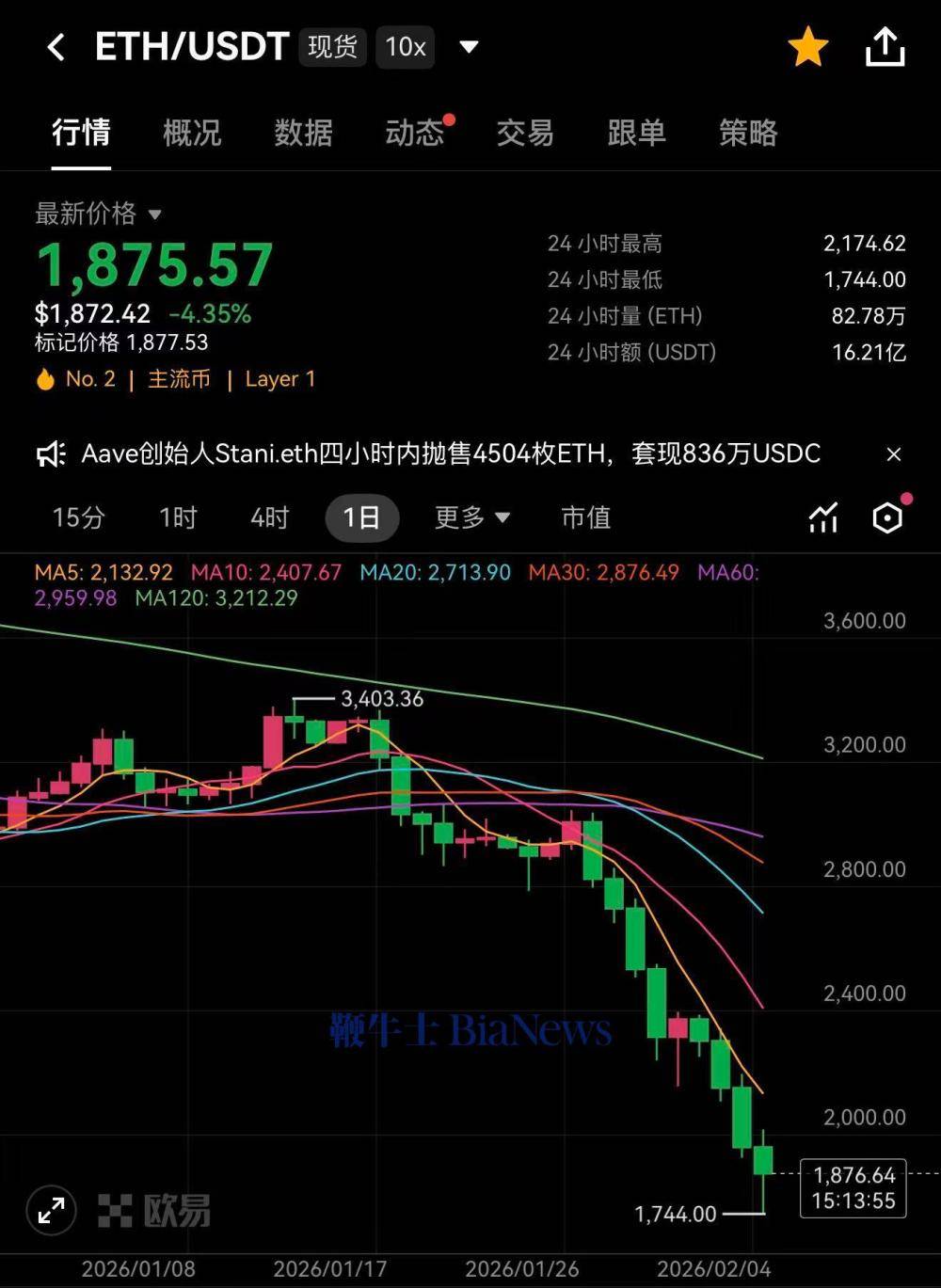Share this market page
This screenshot has height=1288, width=941.
(x=885, y=47)
